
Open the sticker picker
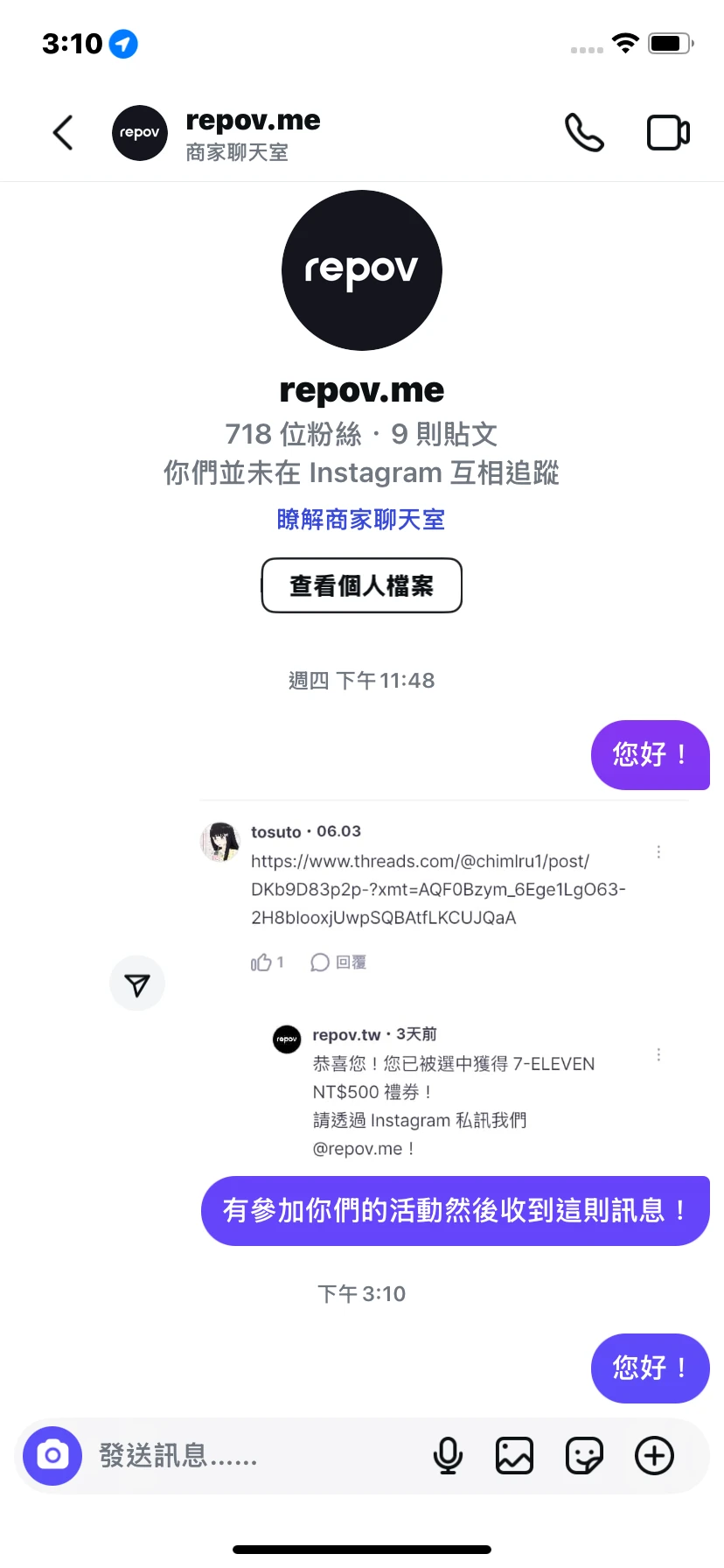584,1456
